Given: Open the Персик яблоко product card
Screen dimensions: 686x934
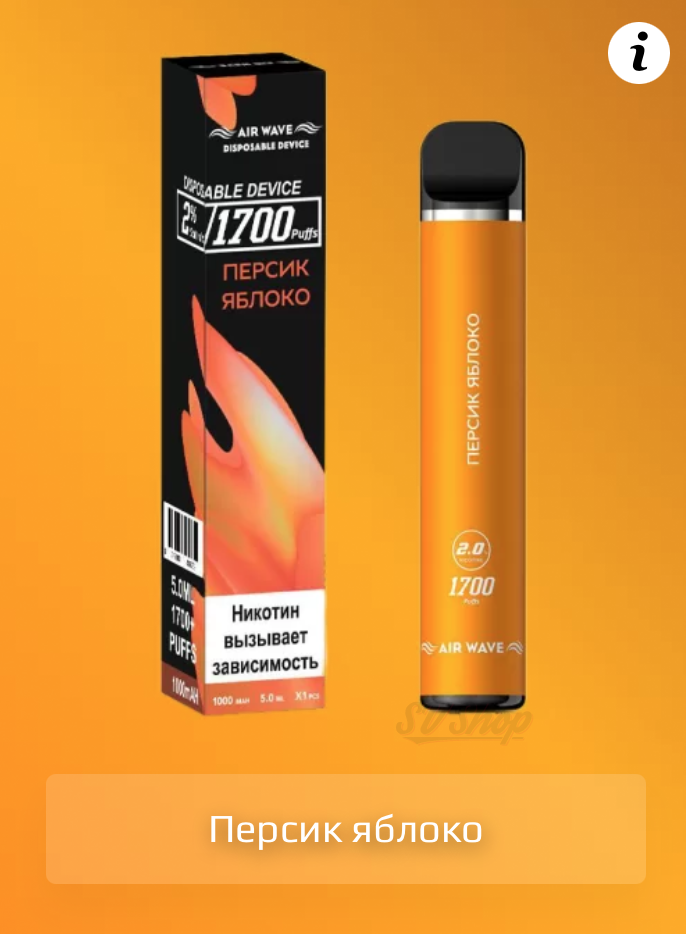Looking at the screenshot, I should pyautogui.click(x=345, y=829).
